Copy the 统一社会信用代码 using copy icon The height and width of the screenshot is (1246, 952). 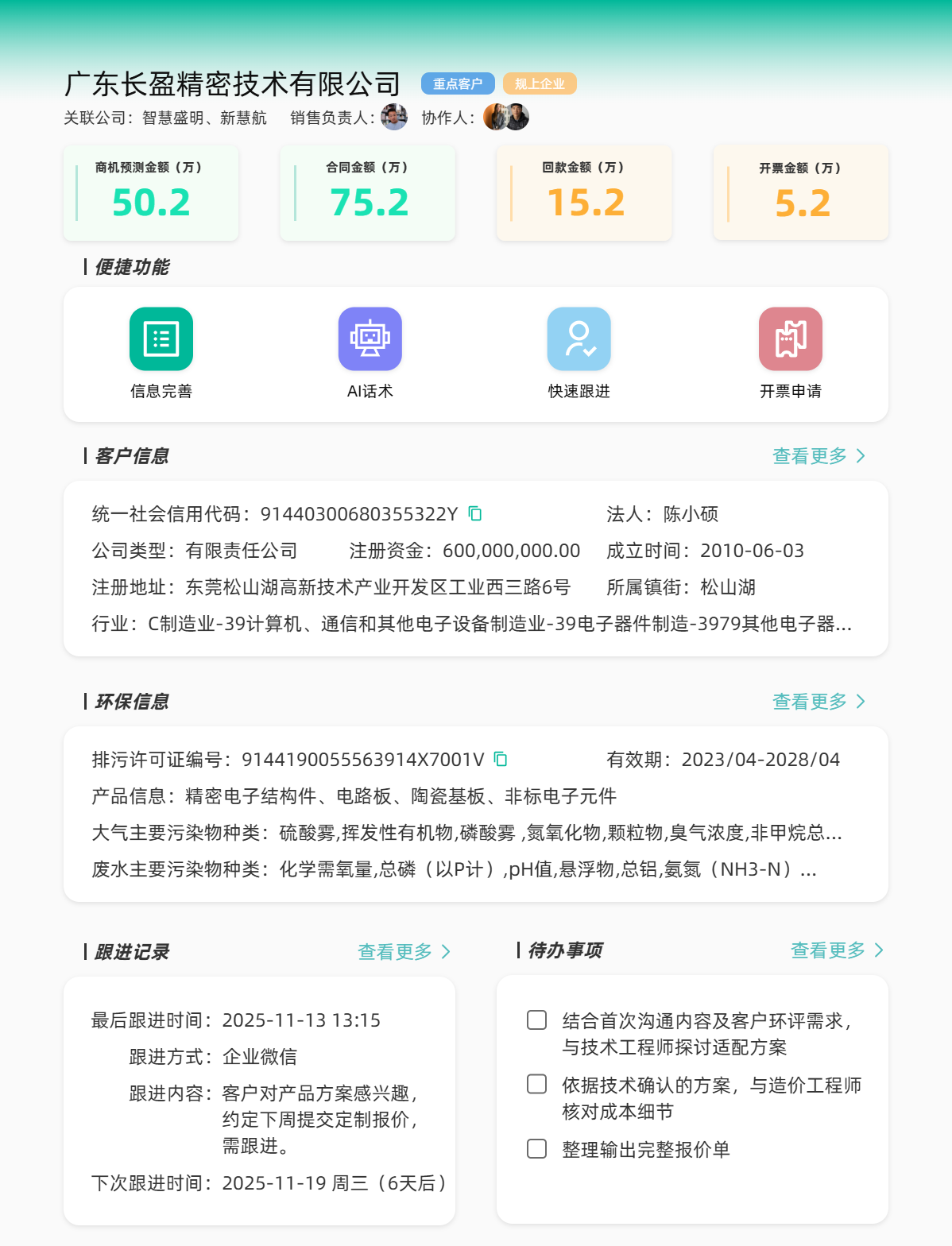pyautogui.click(x=474, y=513)
